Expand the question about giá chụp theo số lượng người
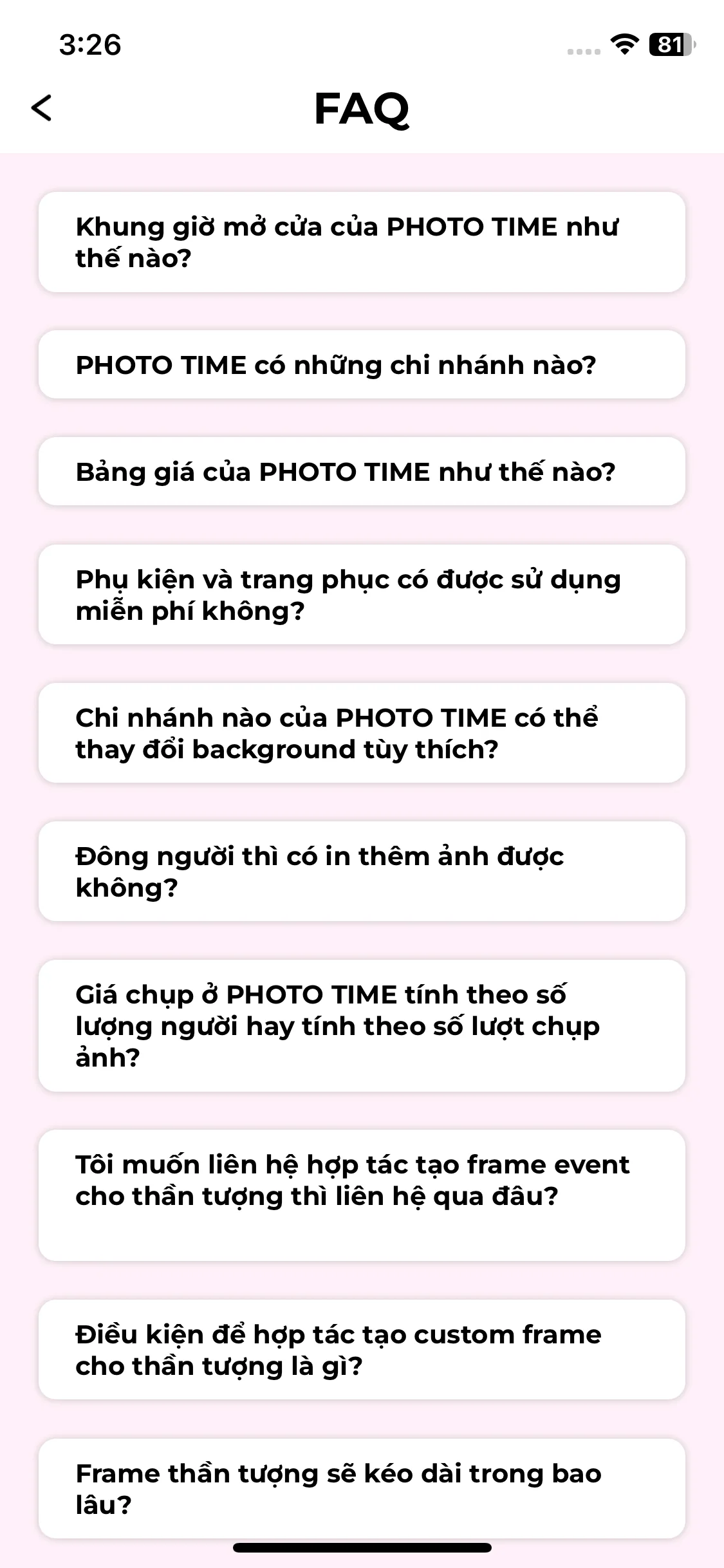Screen dimensions: 724x1568 pyautogui.click(x=362, y=1025)
